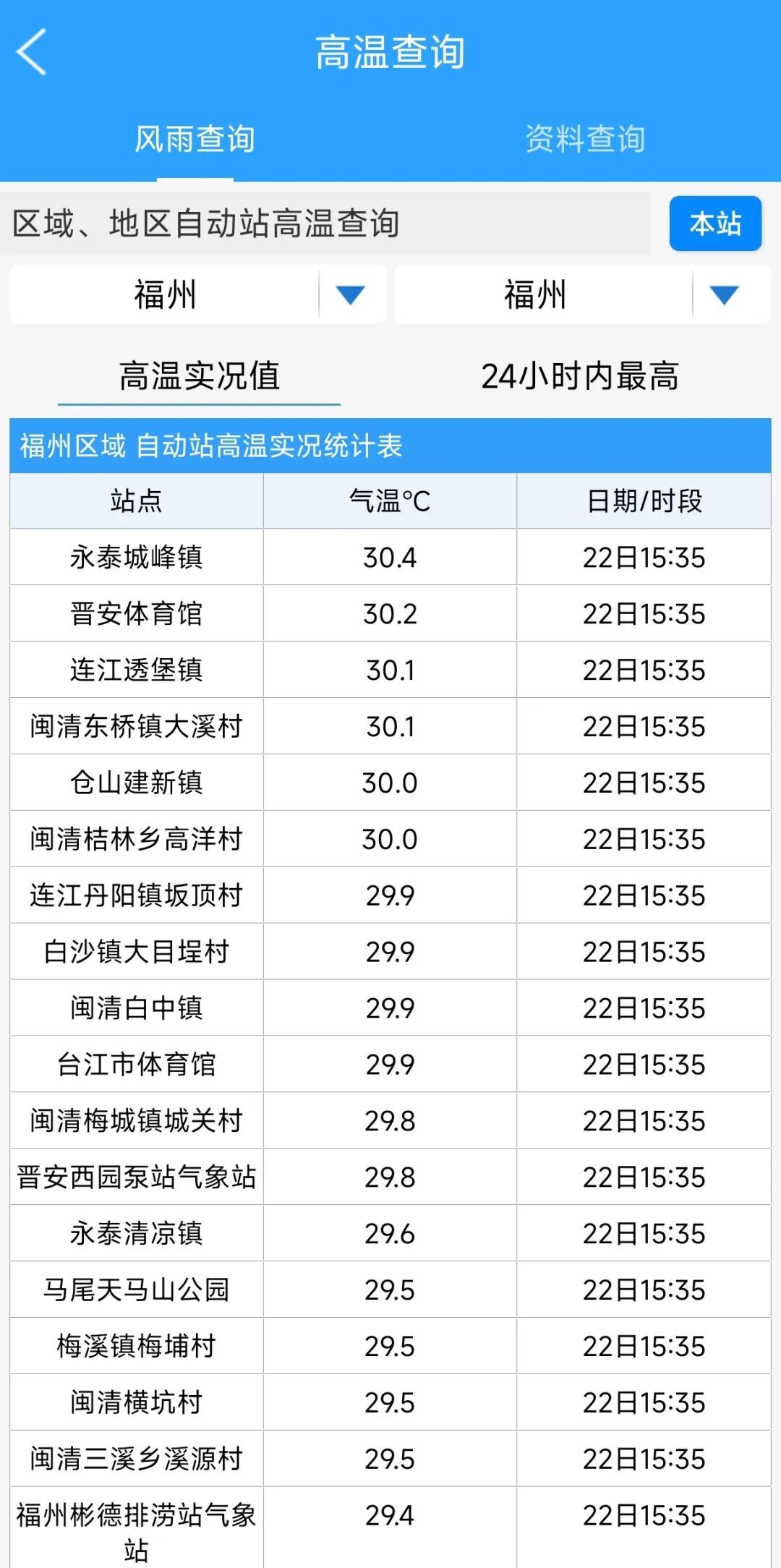Image resolution: width=781 pixels, height=1568 pixels.
Task: Click the 闽清东桥镇大溪村 station
Action: [x=137, y=725]
